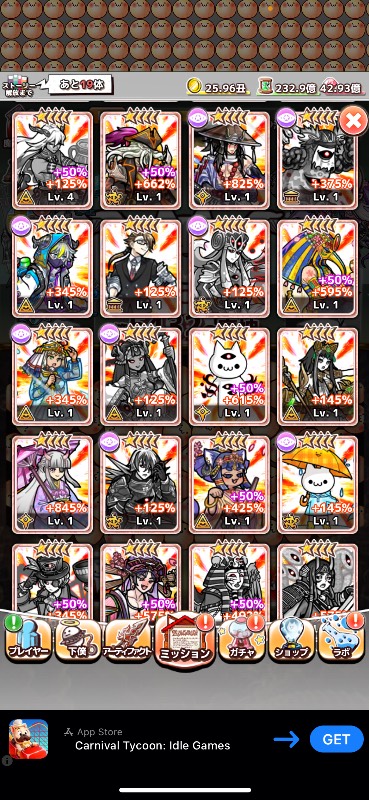Close the character card overlay
Viewport: 369px width, 800px height.
tap(353, 120)
